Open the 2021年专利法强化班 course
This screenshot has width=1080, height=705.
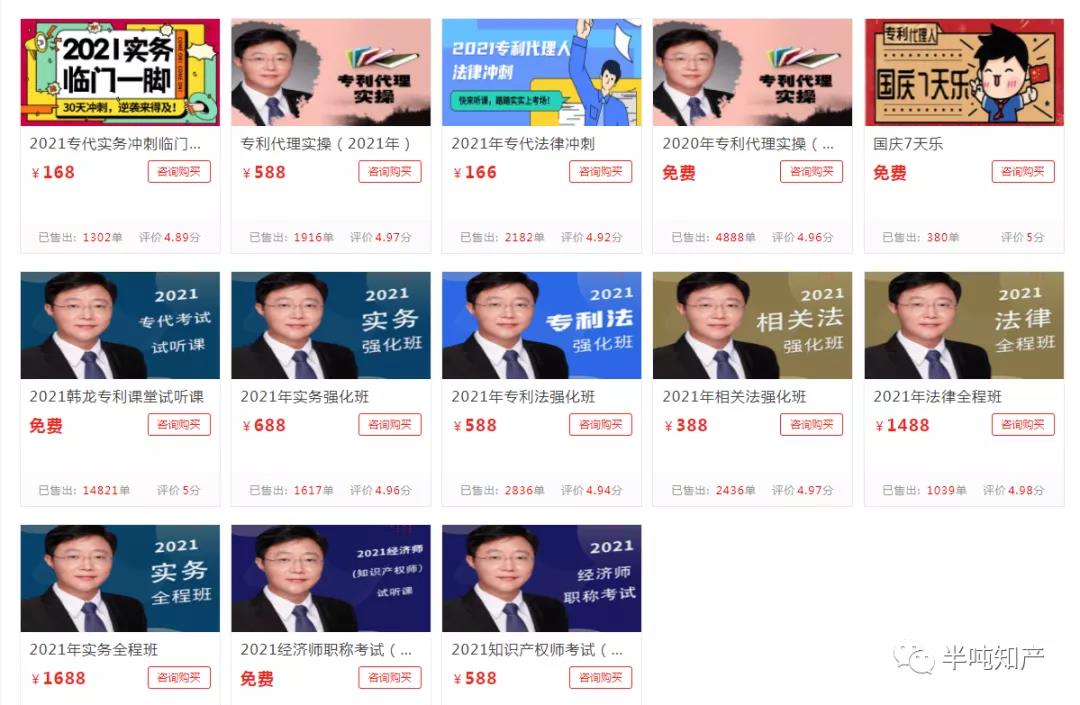click(541, 325)
